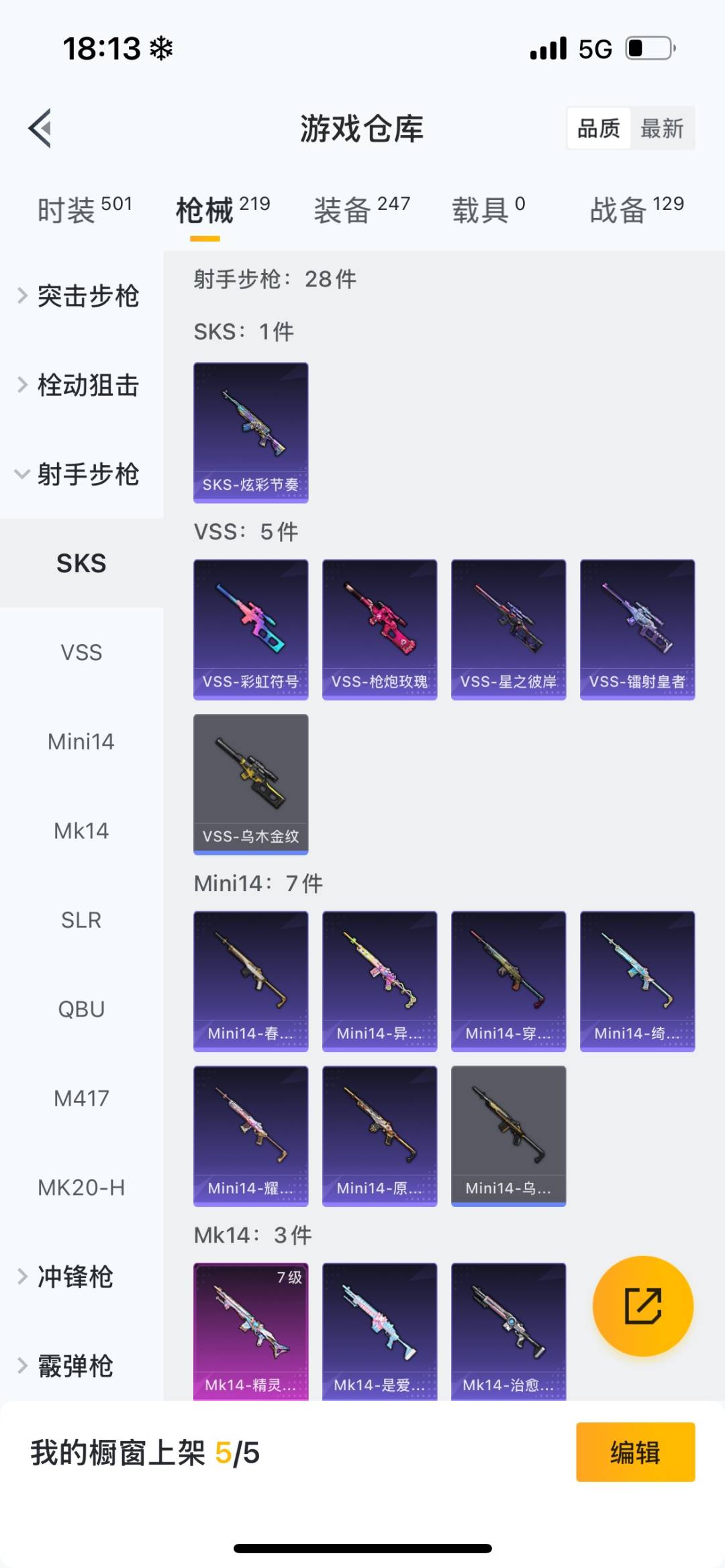Tap the yellow floating share button
Image resolution: width=725 pixels, height=1568 pixels.
coord(642,1306)
